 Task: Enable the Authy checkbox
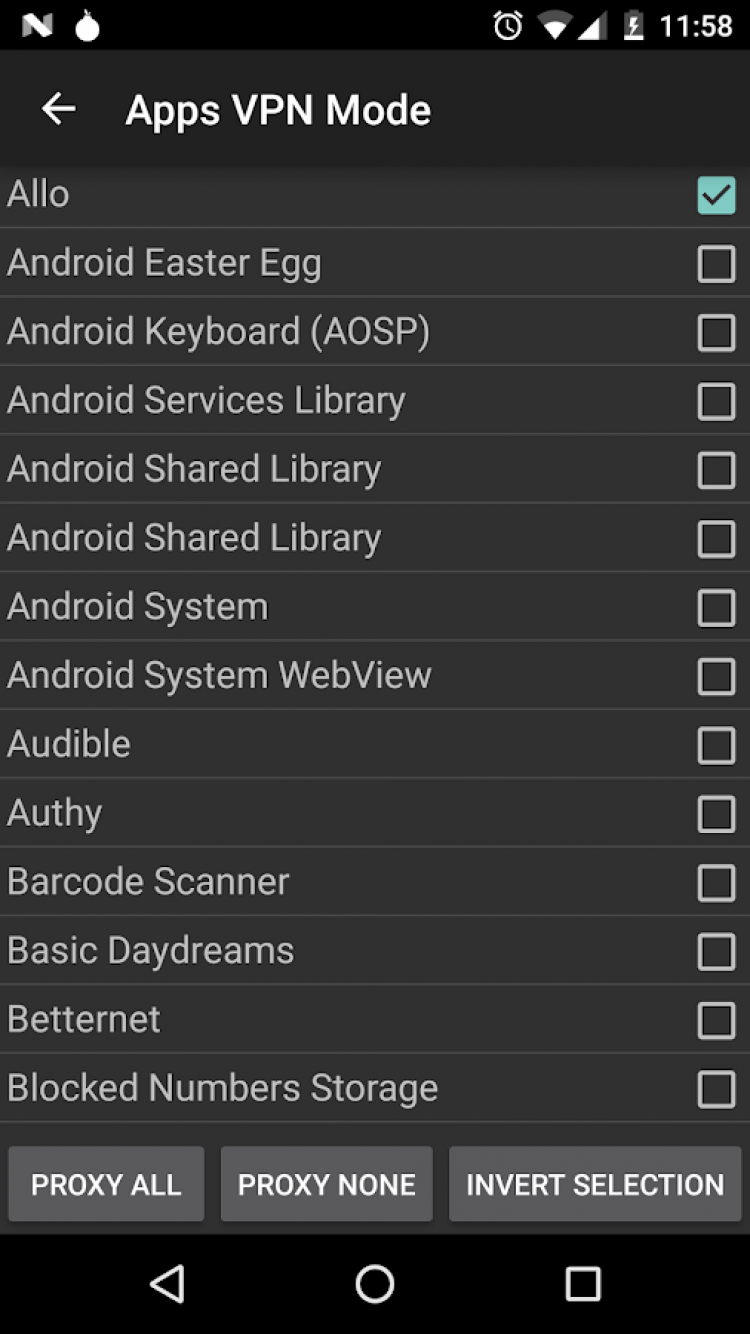pos(716,814)
